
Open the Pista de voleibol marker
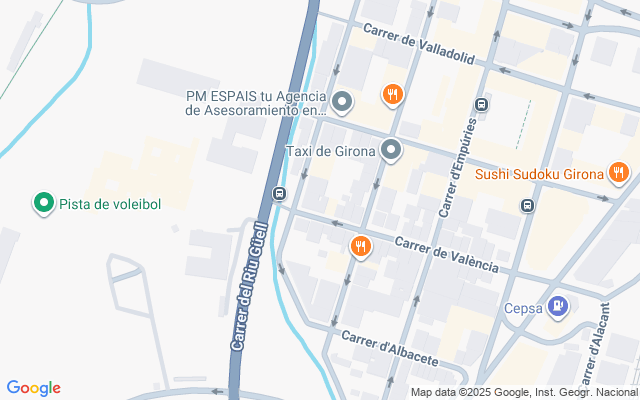coord(44,204)
